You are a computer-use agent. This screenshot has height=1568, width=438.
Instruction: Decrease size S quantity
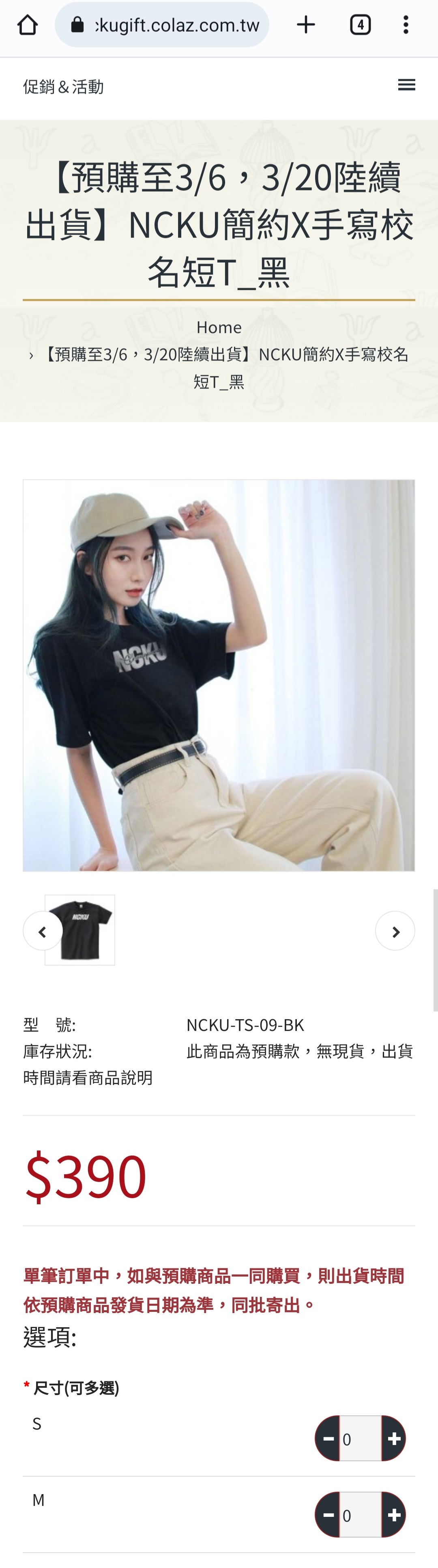(x=328, y=1439)
